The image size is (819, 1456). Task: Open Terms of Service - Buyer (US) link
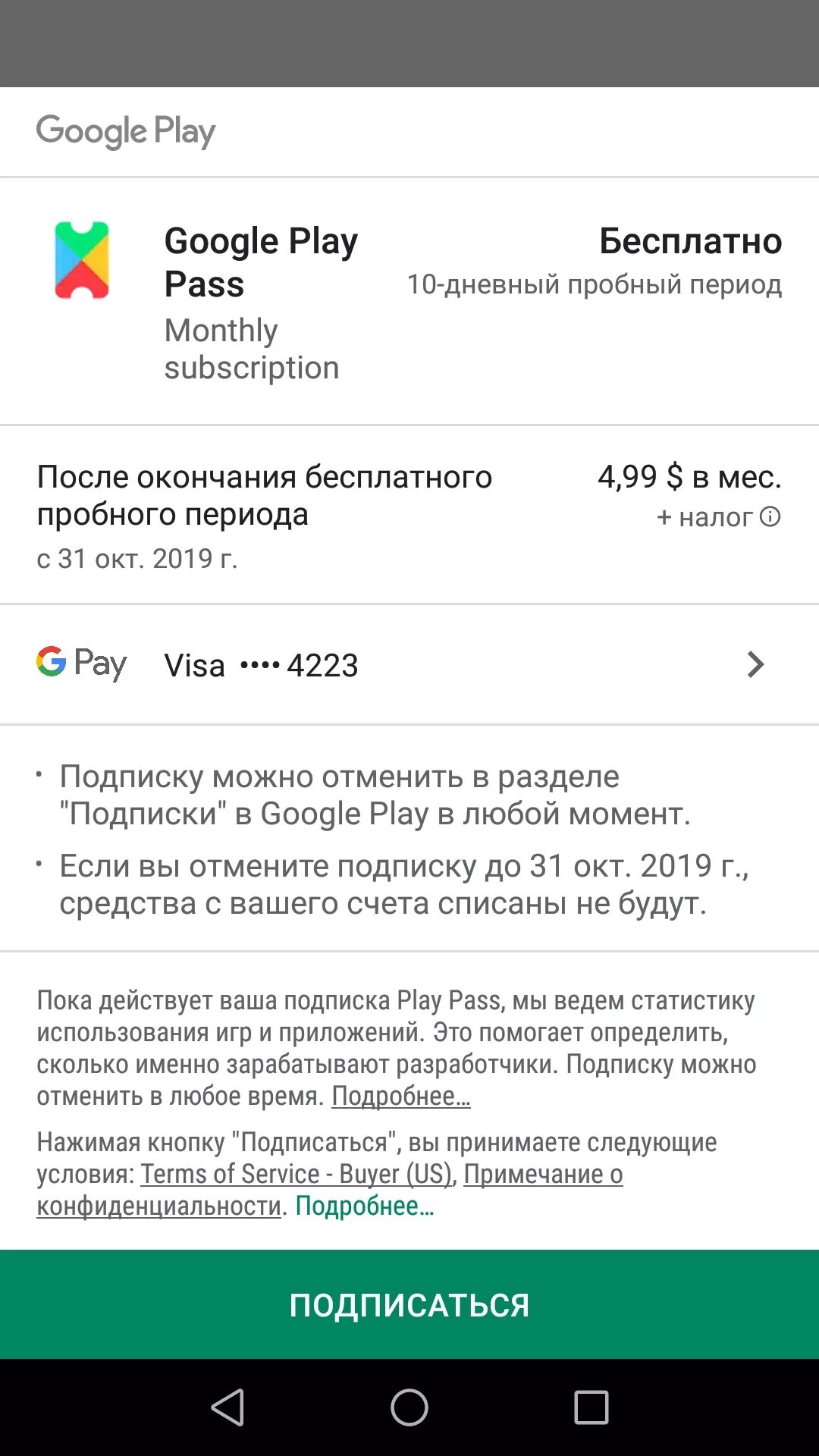pyautogui.click(x=297, y=1174)
